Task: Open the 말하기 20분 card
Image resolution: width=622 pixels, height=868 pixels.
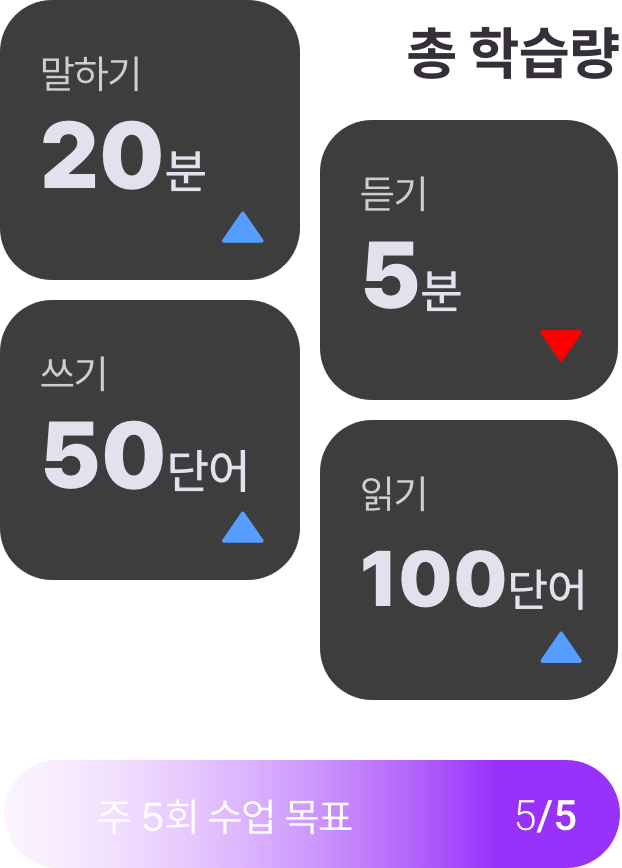Action: click(x=150, y=140)
